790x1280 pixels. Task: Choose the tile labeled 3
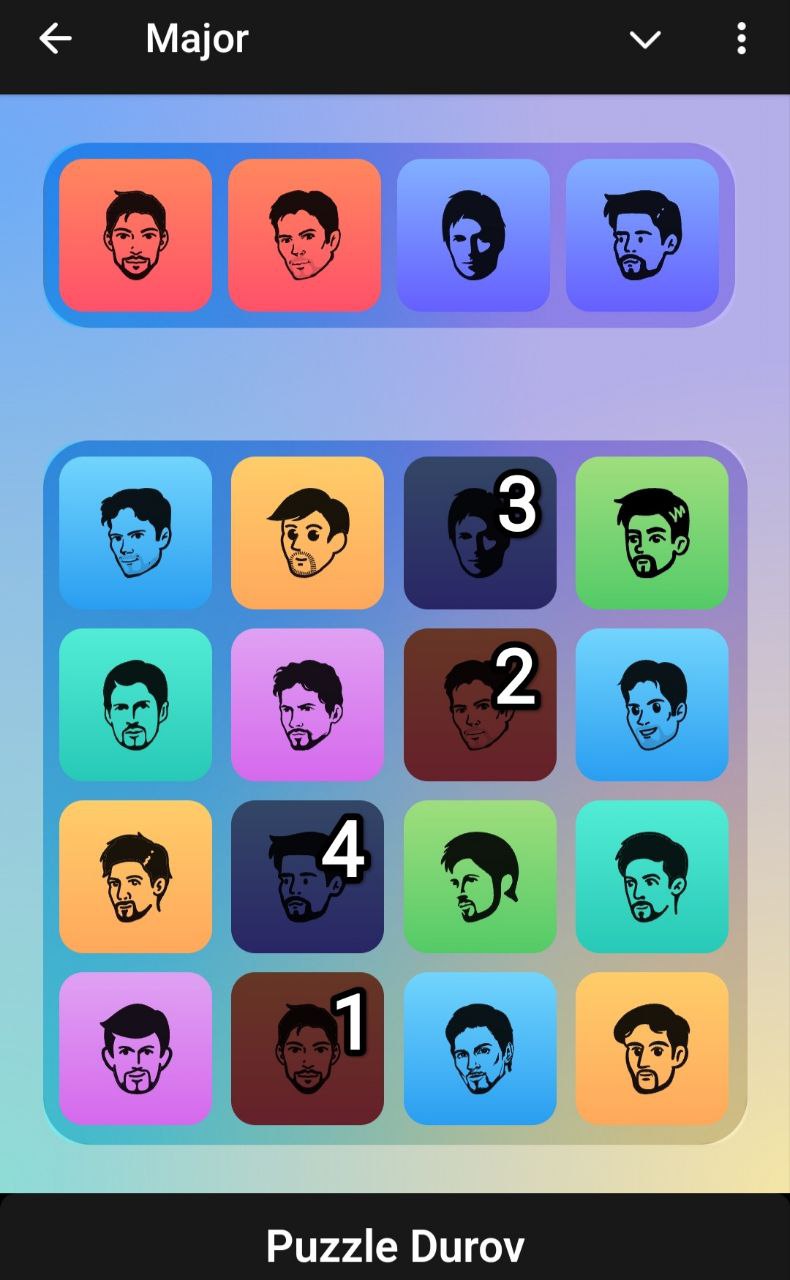[480, 532]
